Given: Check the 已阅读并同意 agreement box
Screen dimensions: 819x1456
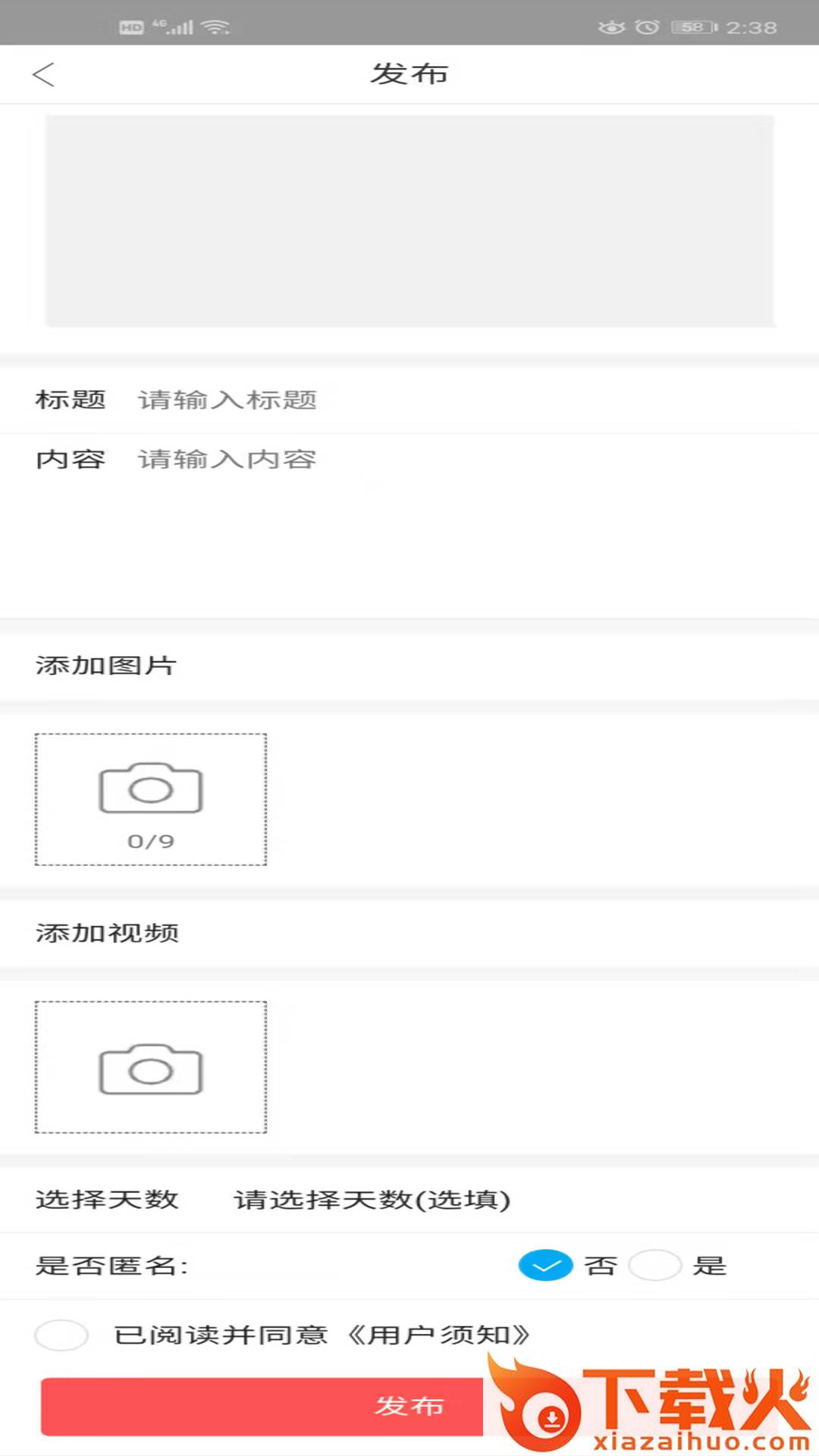Looking at the screenshot, I should [x=61, y=1335].
